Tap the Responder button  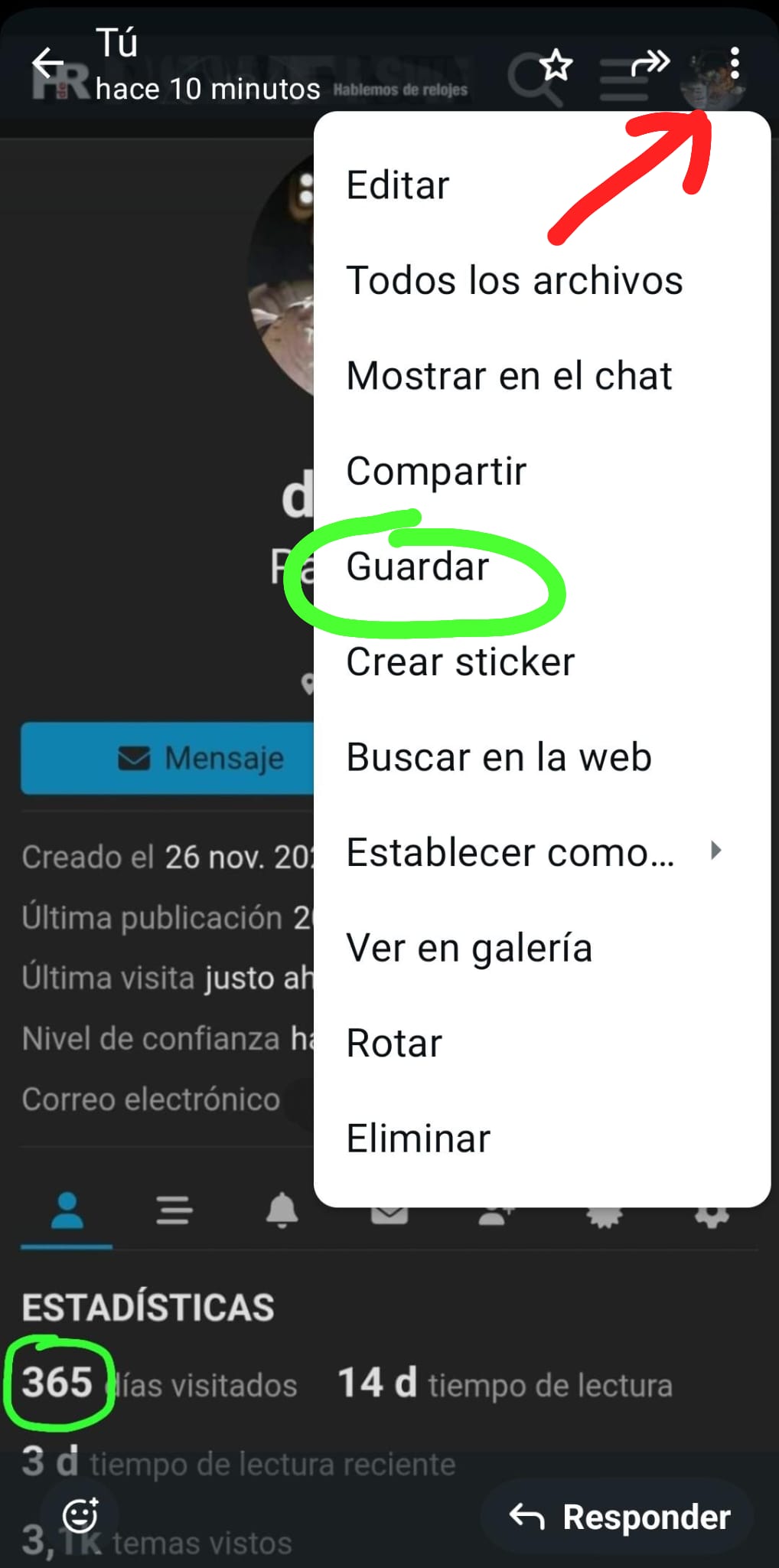coord(620,1517)
